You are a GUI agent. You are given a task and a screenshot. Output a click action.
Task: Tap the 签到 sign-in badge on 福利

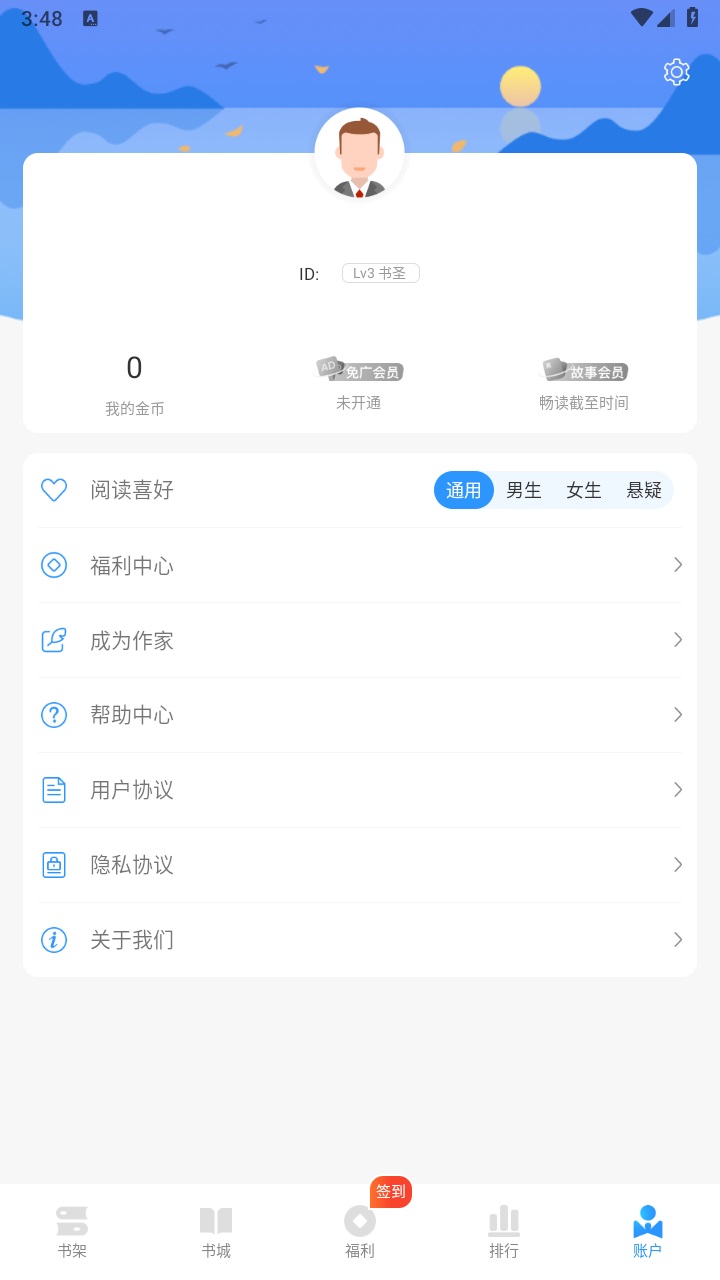tap(389, 1192)
